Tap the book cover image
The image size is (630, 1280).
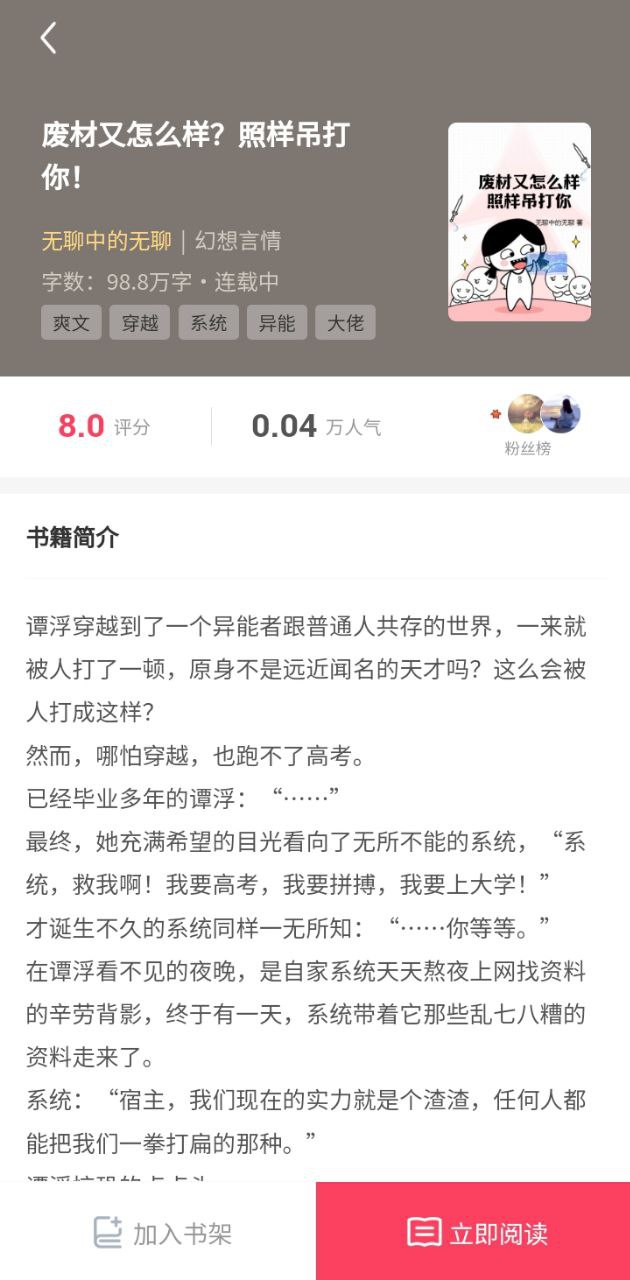(x=519, y=222)
